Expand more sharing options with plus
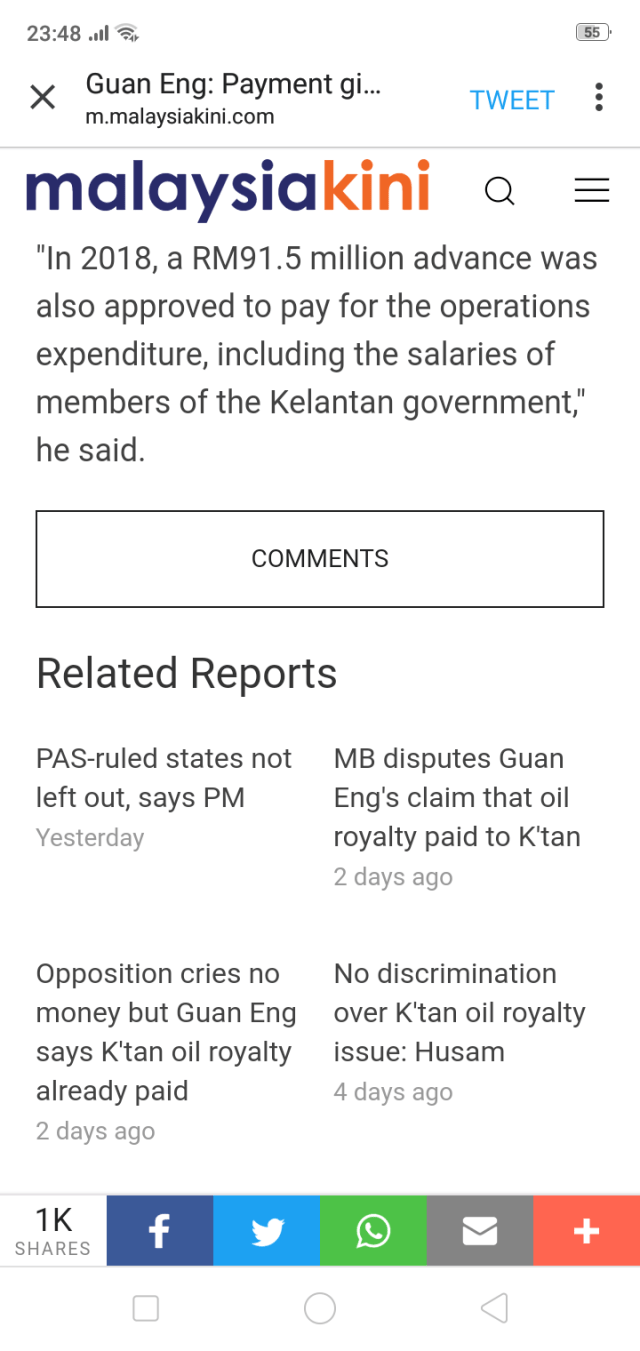 [x=586, y=1231]
